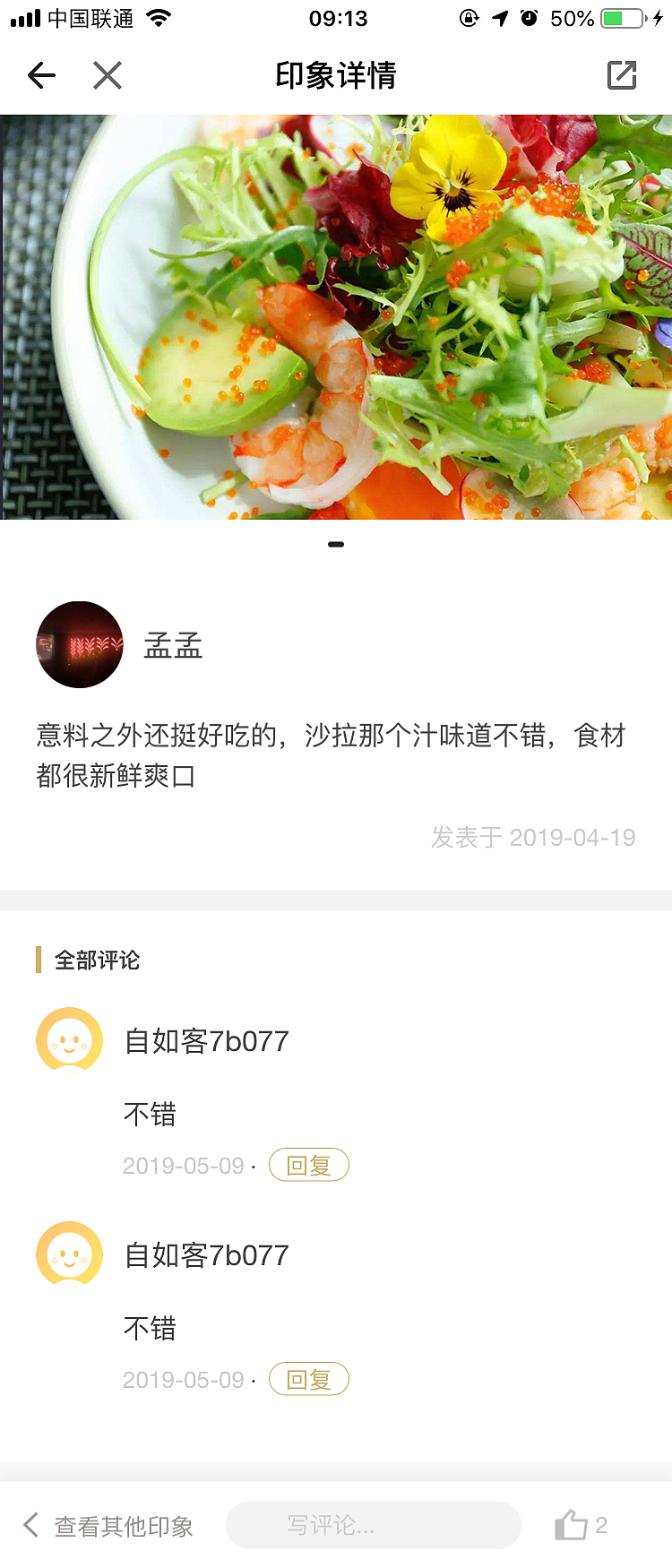672x1568 pixels.
Task: Tap the thumbs-up like icon at bottom
Action: [x=572, y=1523]
